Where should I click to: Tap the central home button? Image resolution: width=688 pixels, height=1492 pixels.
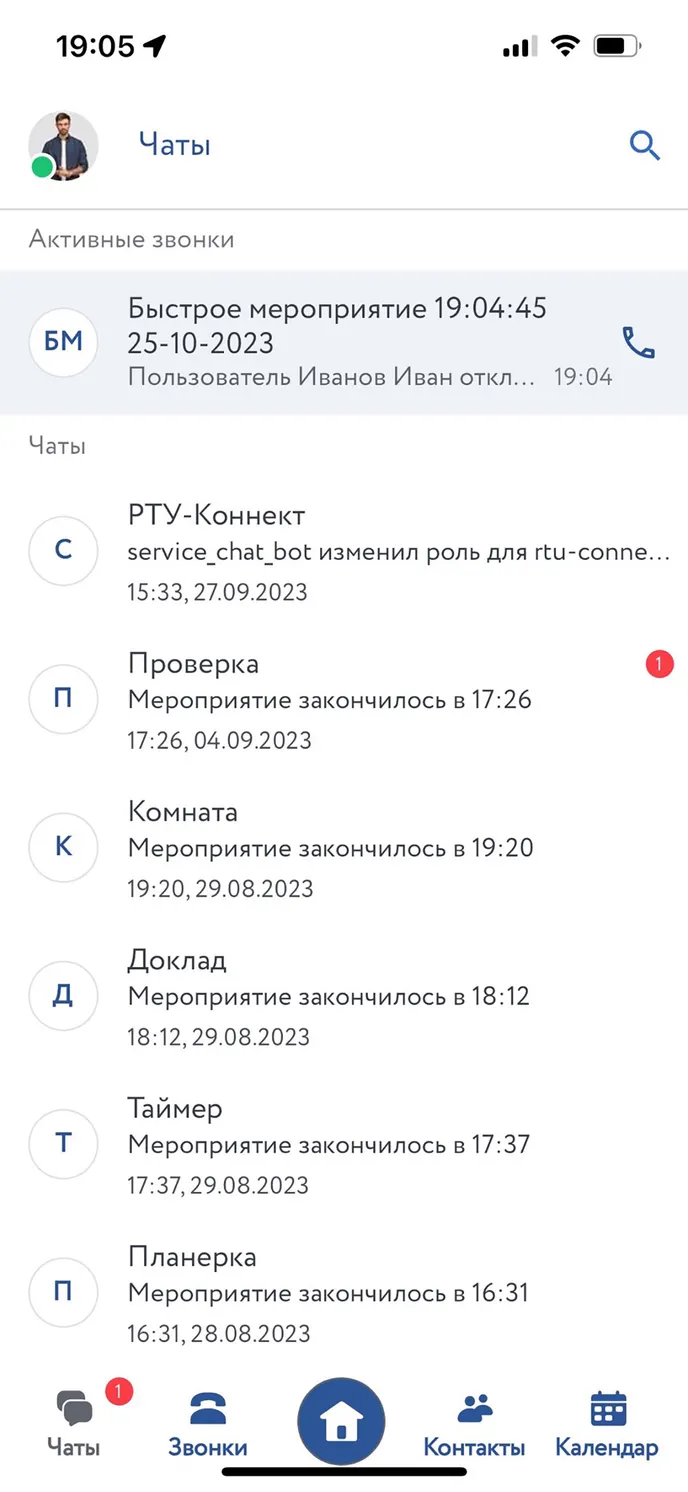[341, 1421]
